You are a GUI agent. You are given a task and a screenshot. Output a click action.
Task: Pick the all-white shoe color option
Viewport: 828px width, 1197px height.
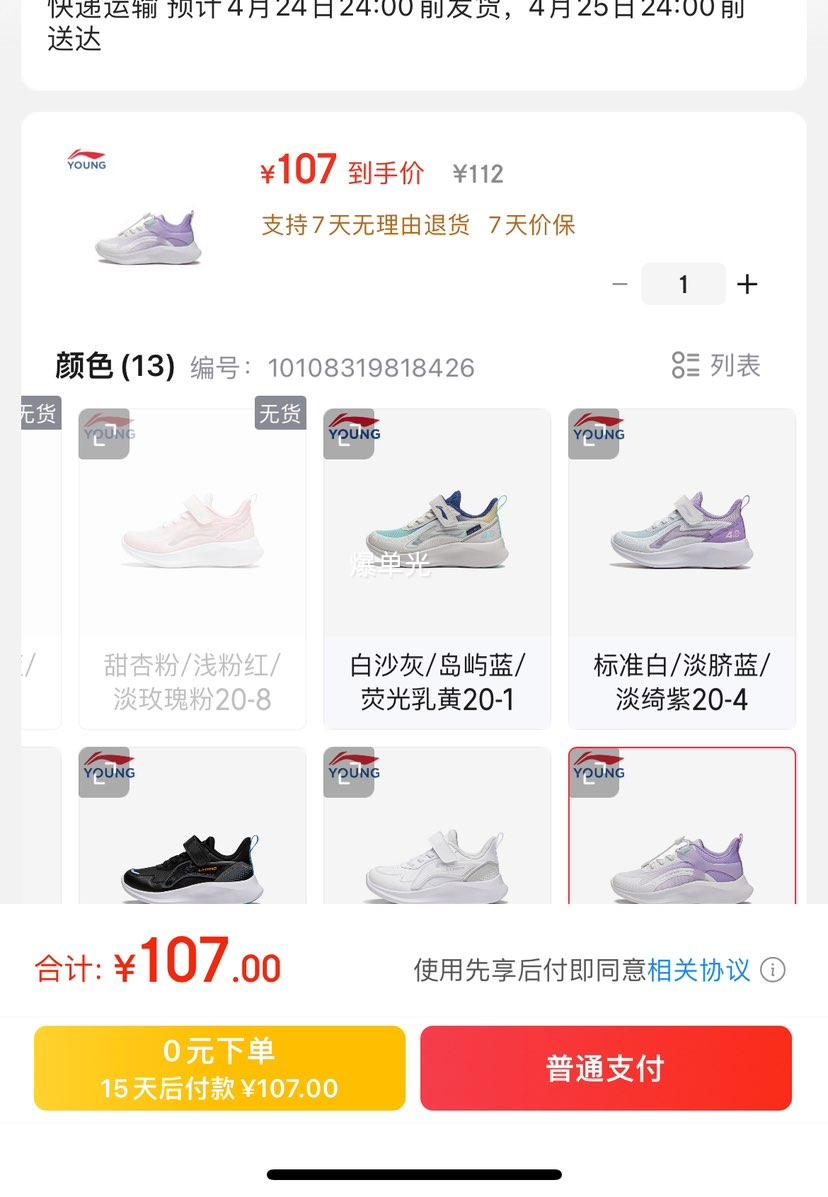pos(437,830)
